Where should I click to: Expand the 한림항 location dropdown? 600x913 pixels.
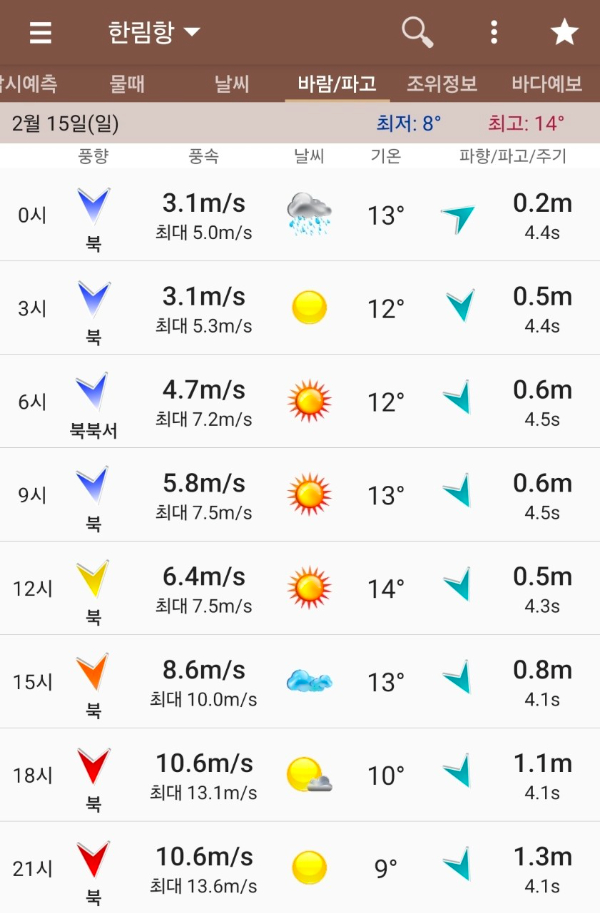coord(154,33)
